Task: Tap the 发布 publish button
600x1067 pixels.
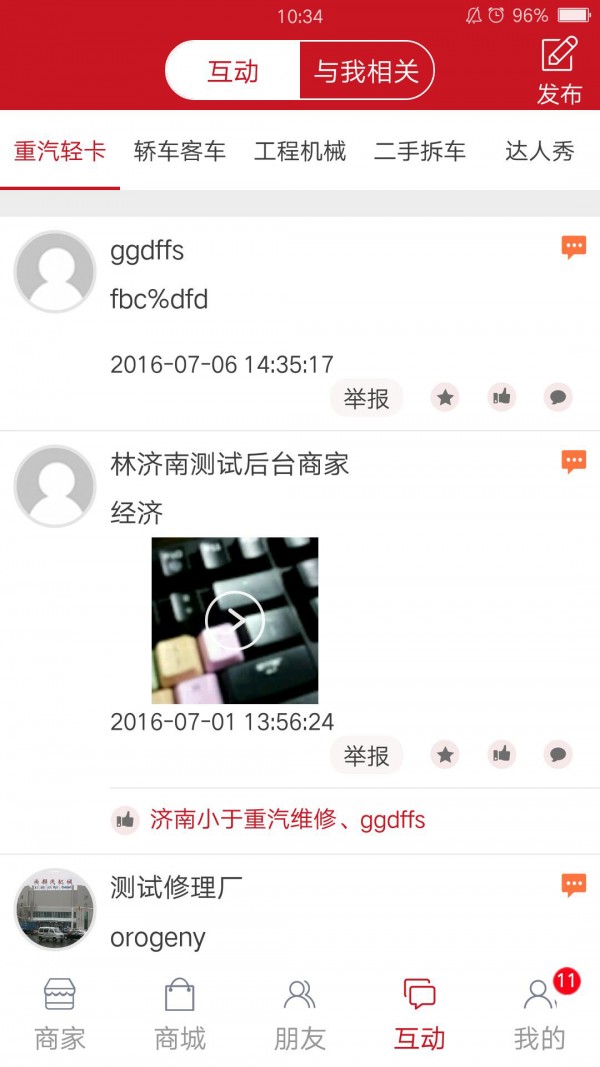Action: pos(559,70)
